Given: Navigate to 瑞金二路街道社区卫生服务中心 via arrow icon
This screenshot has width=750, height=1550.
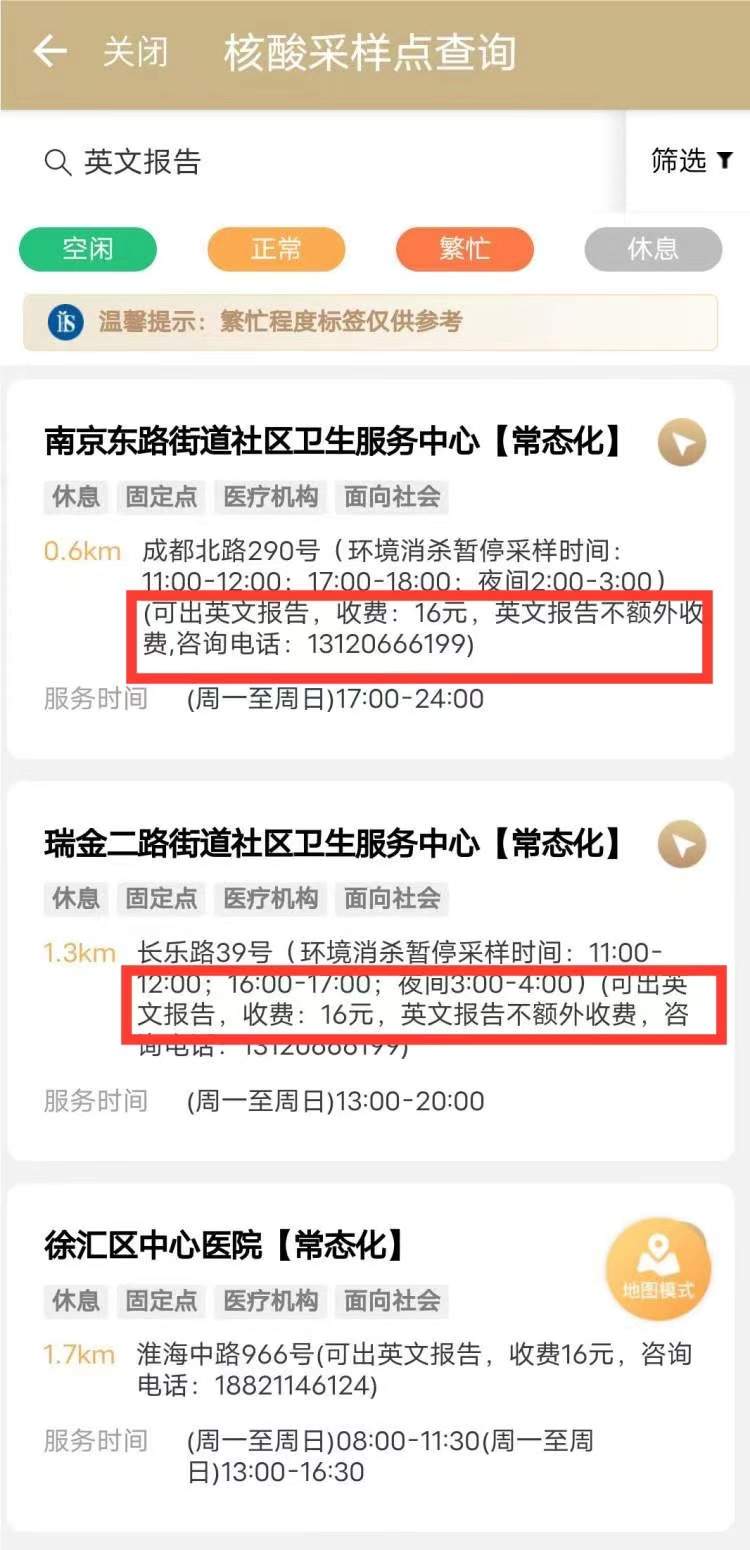Looking at the screenshot, I should click(681, 845).
